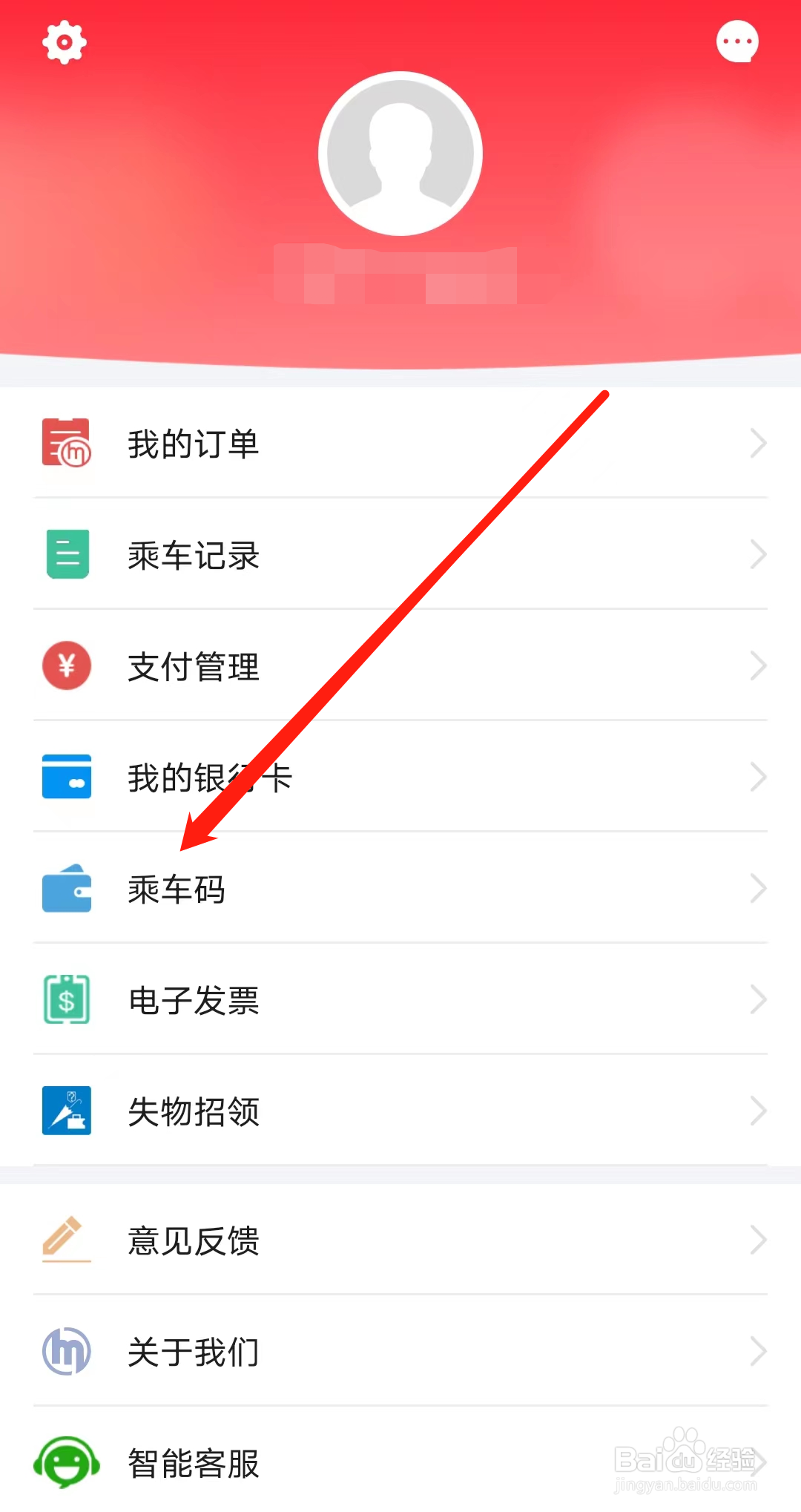Click the 意见反馈 pencil icon

(x=66, y=1239)
